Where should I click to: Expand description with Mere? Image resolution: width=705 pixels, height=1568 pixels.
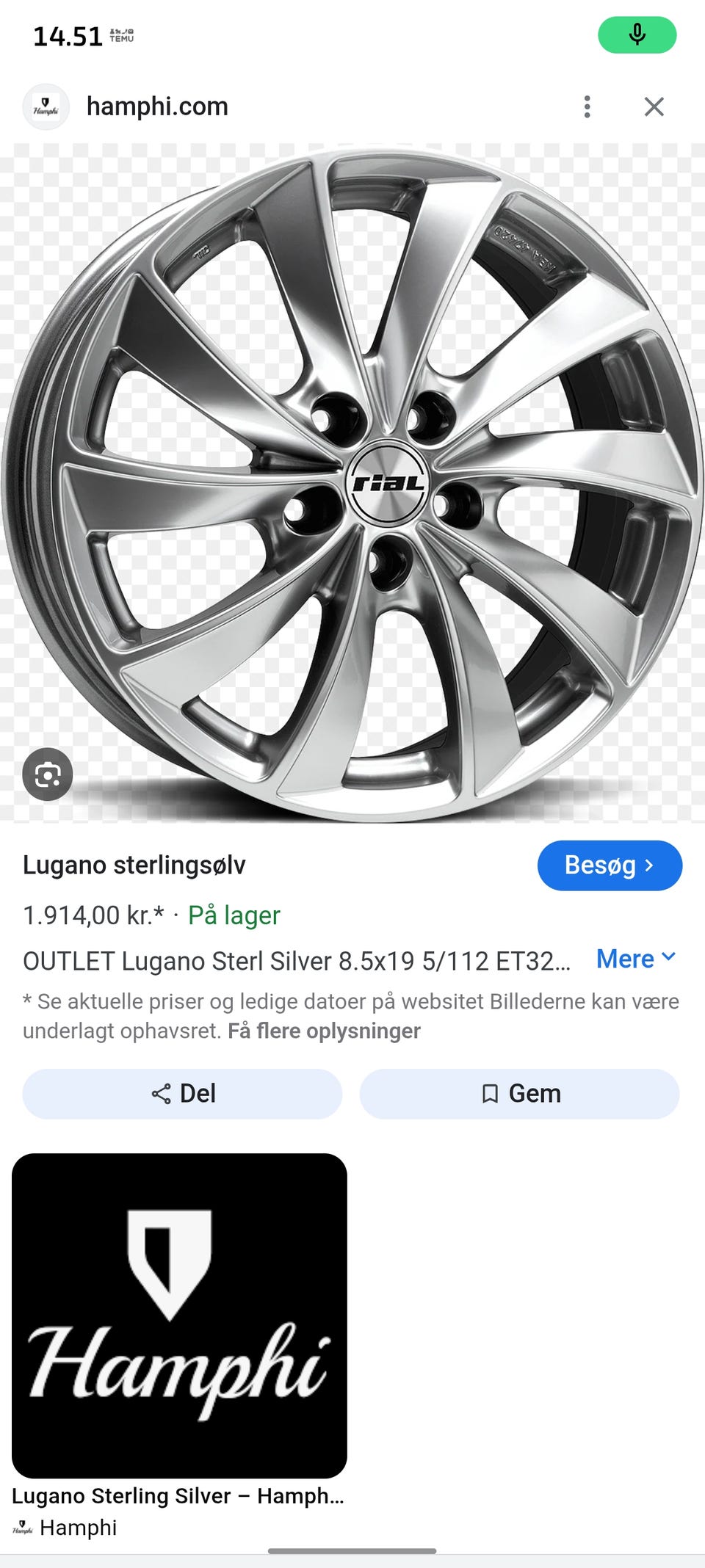635,959
